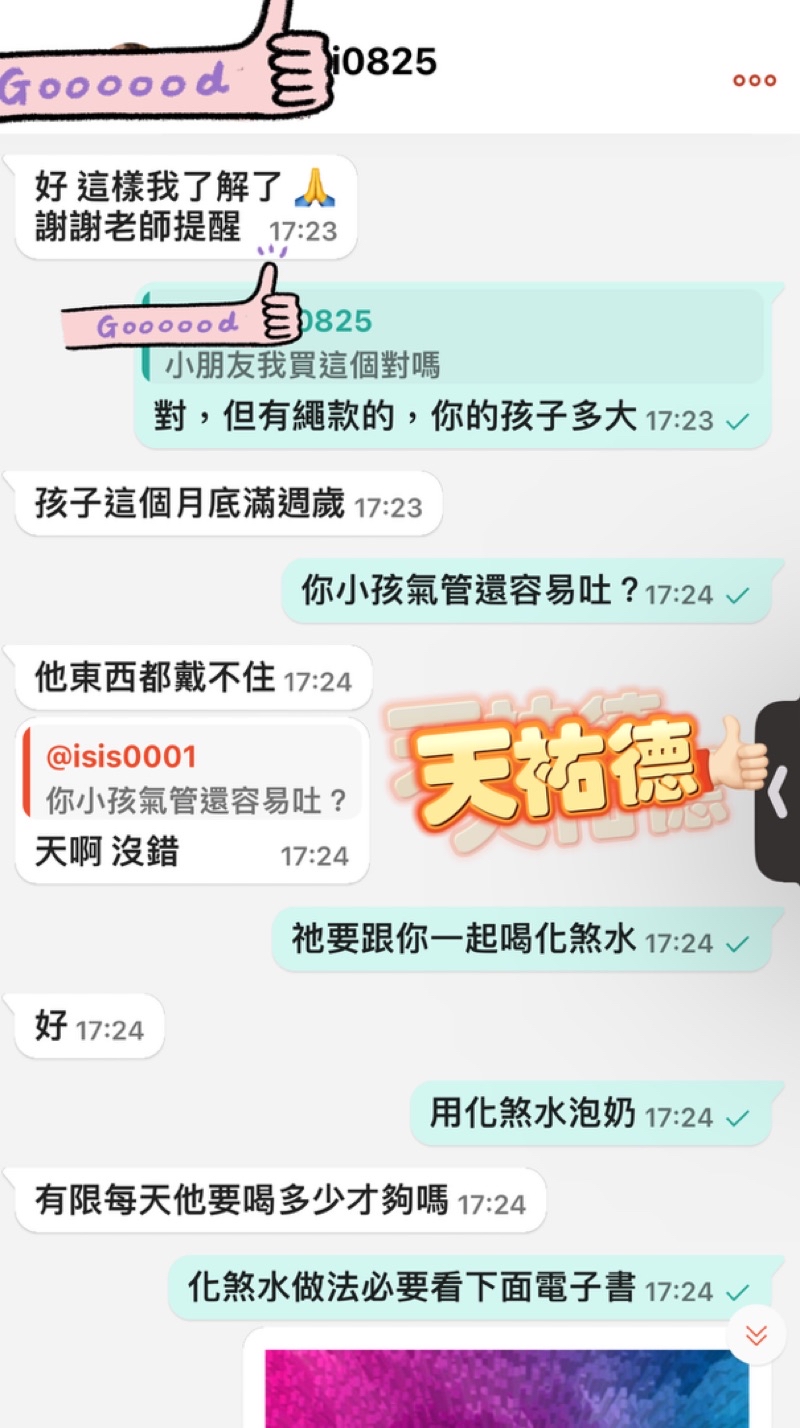800x1428 pixels.
Task: Open the three-dot overflow menu
Action: click(x=754, y=80)
